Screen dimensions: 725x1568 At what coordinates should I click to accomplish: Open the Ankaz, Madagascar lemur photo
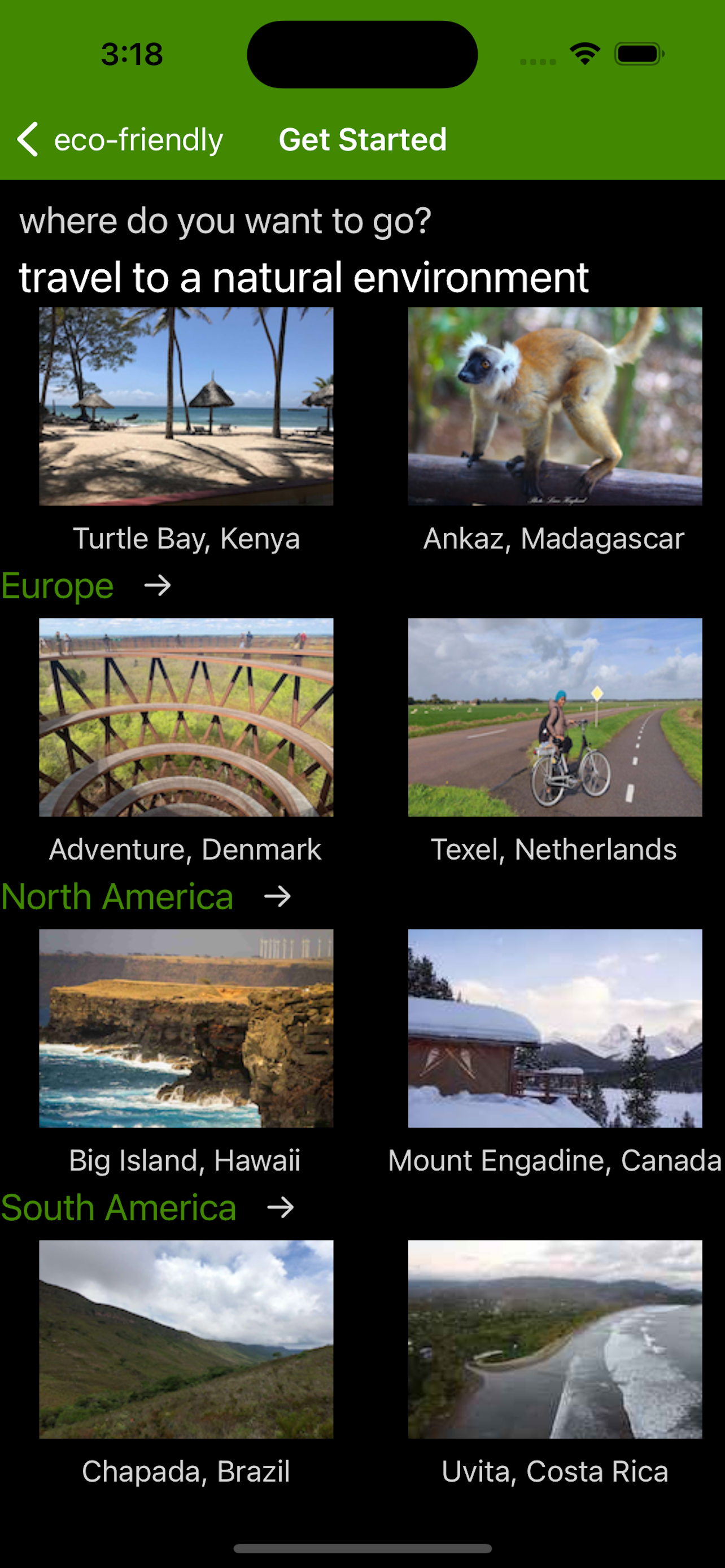click(x=555, y=406)
